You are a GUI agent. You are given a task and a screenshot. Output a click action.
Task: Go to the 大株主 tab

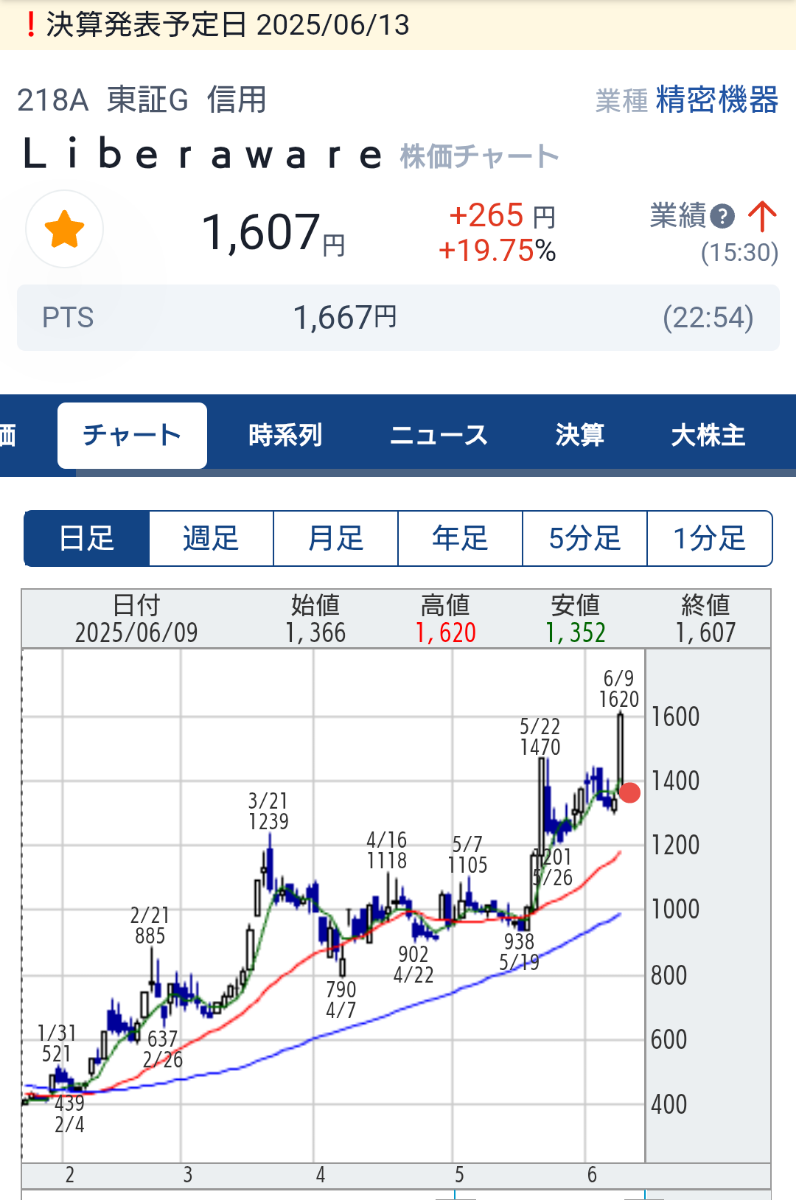click(708, 435)
